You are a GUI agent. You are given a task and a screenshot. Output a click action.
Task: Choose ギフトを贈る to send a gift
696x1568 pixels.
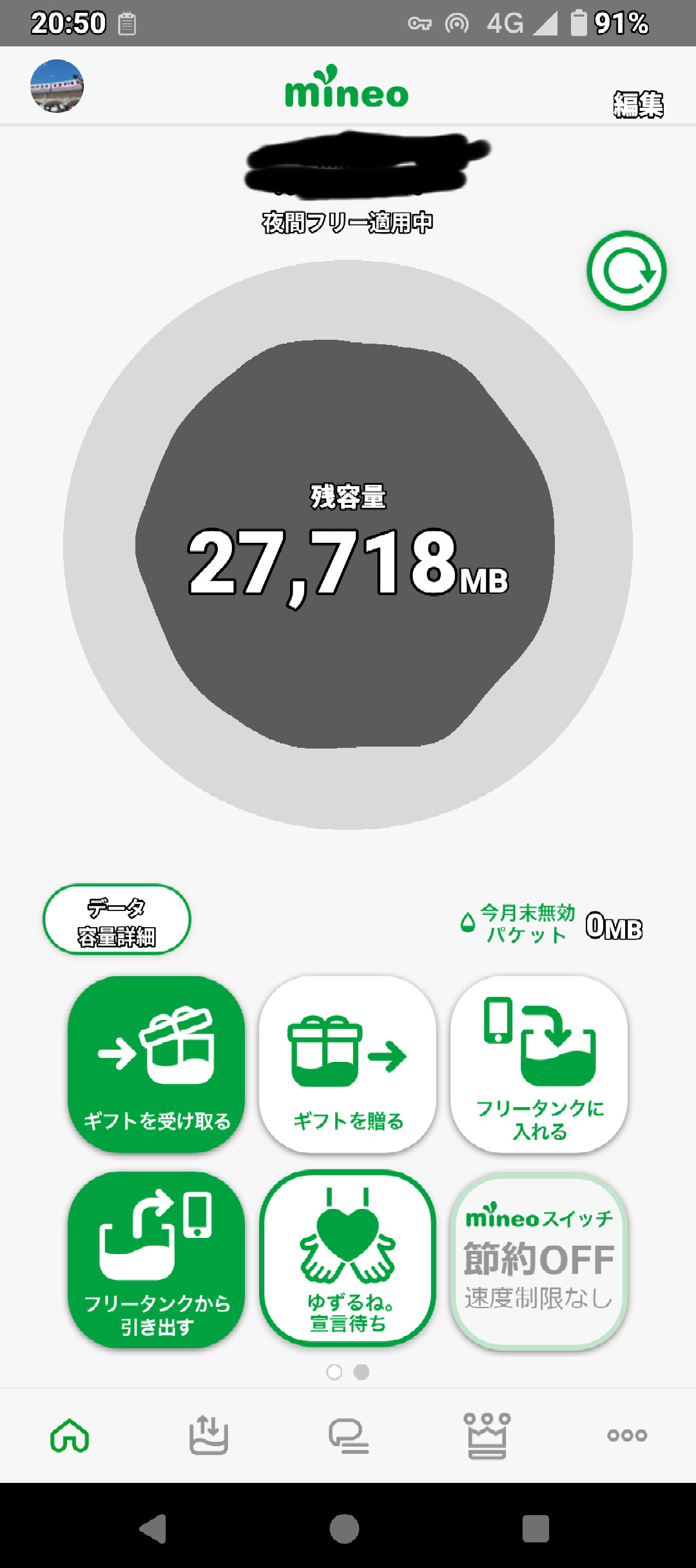coord(348,1064)
